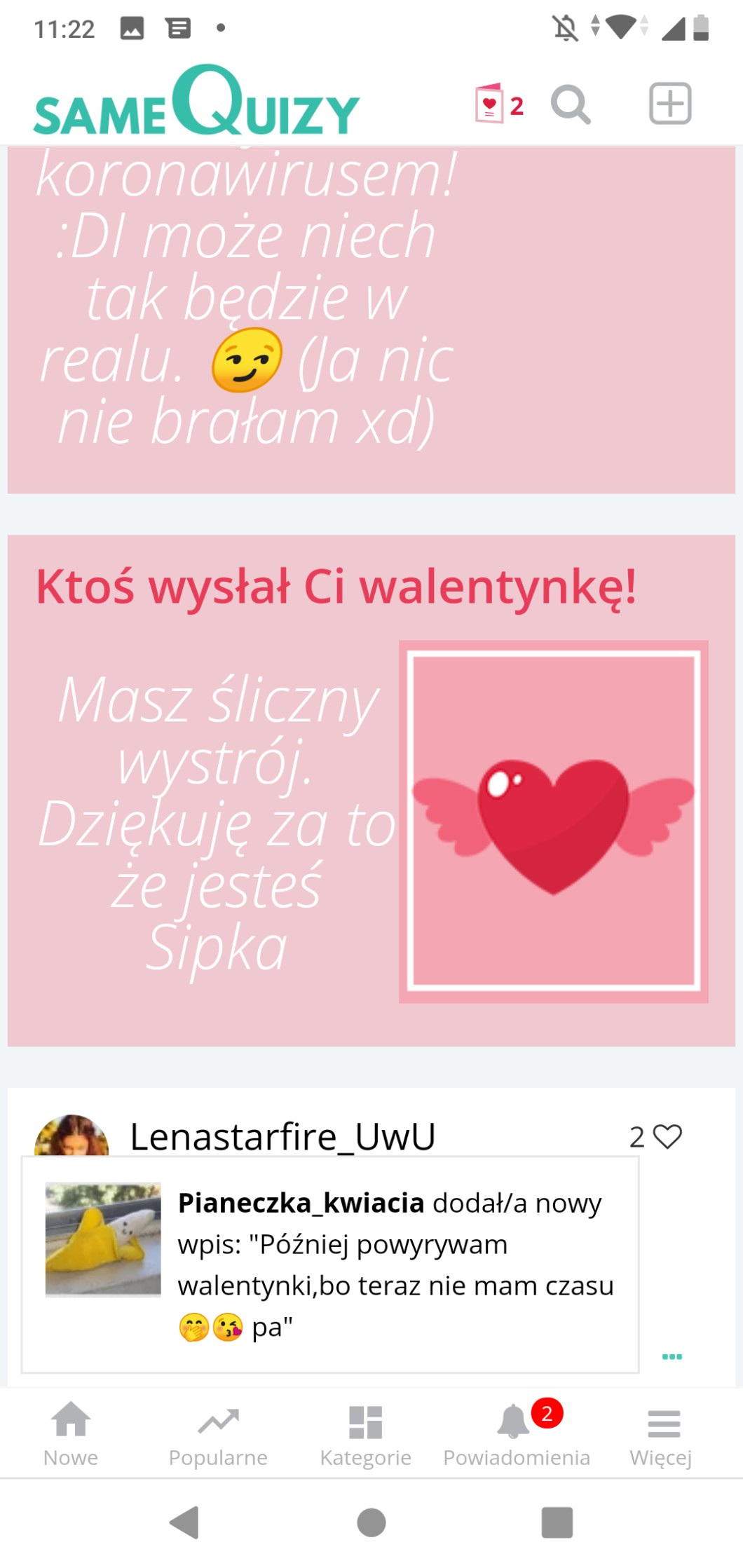Open Lenastarfire_UwU's profile

[x=282, y=1137]
